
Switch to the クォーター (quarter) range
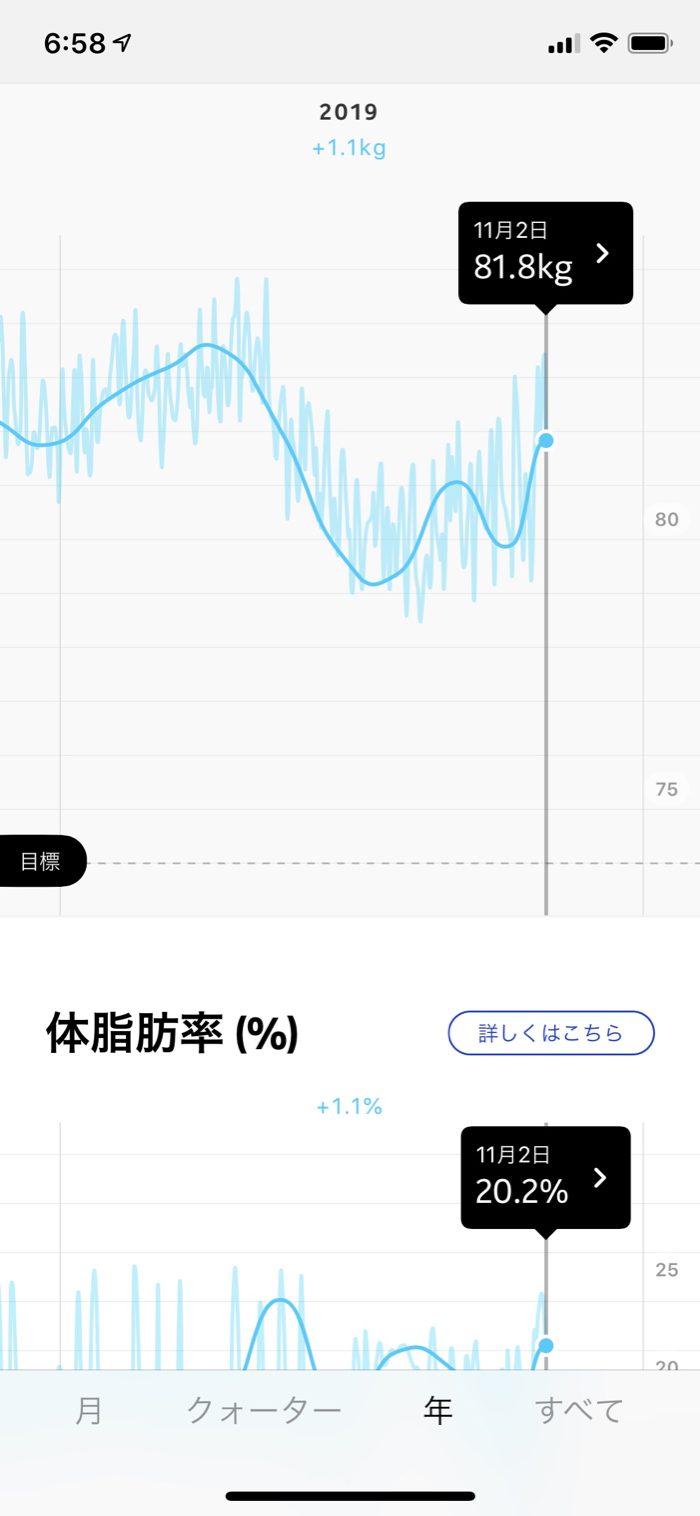(x=264, y=1410)
